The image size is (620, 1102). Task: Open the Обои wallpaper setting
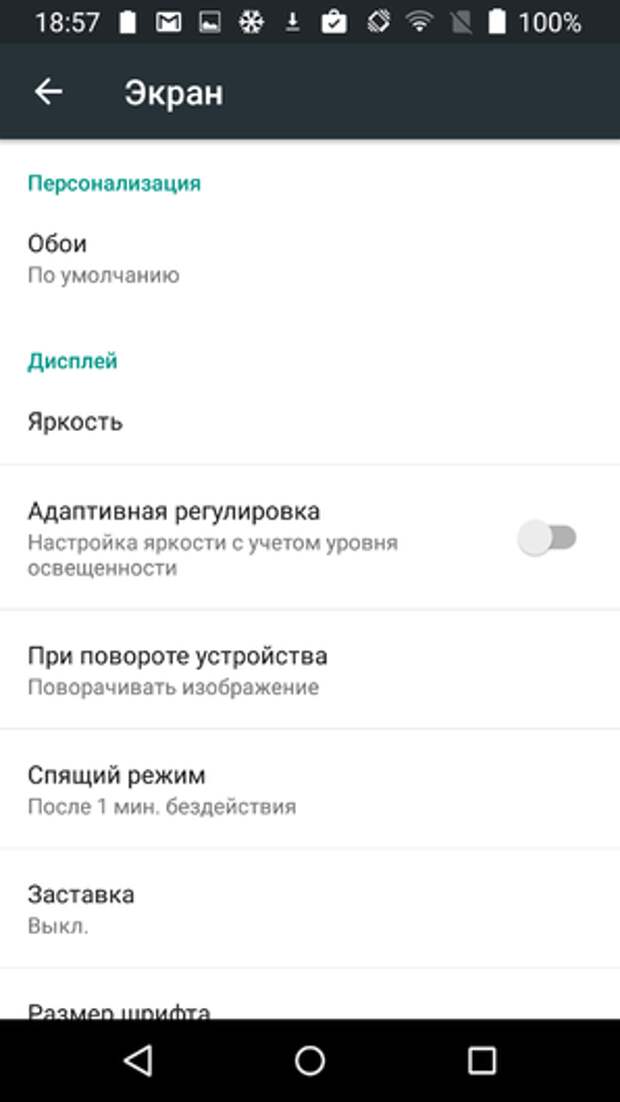pos(310,259)
